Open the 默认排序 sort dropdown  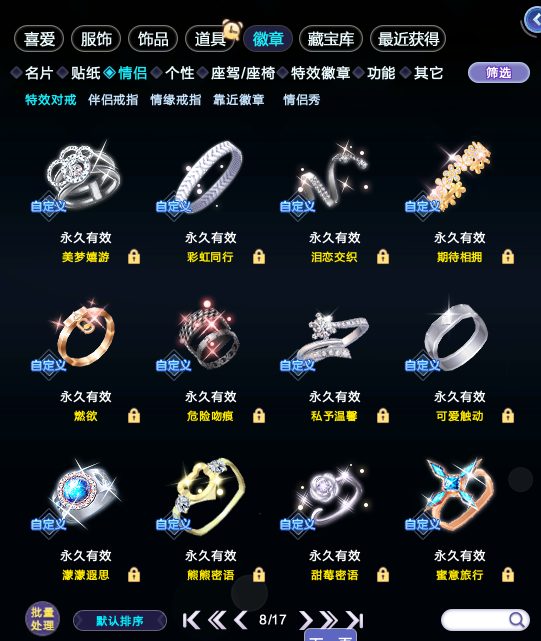click(120, 621)
